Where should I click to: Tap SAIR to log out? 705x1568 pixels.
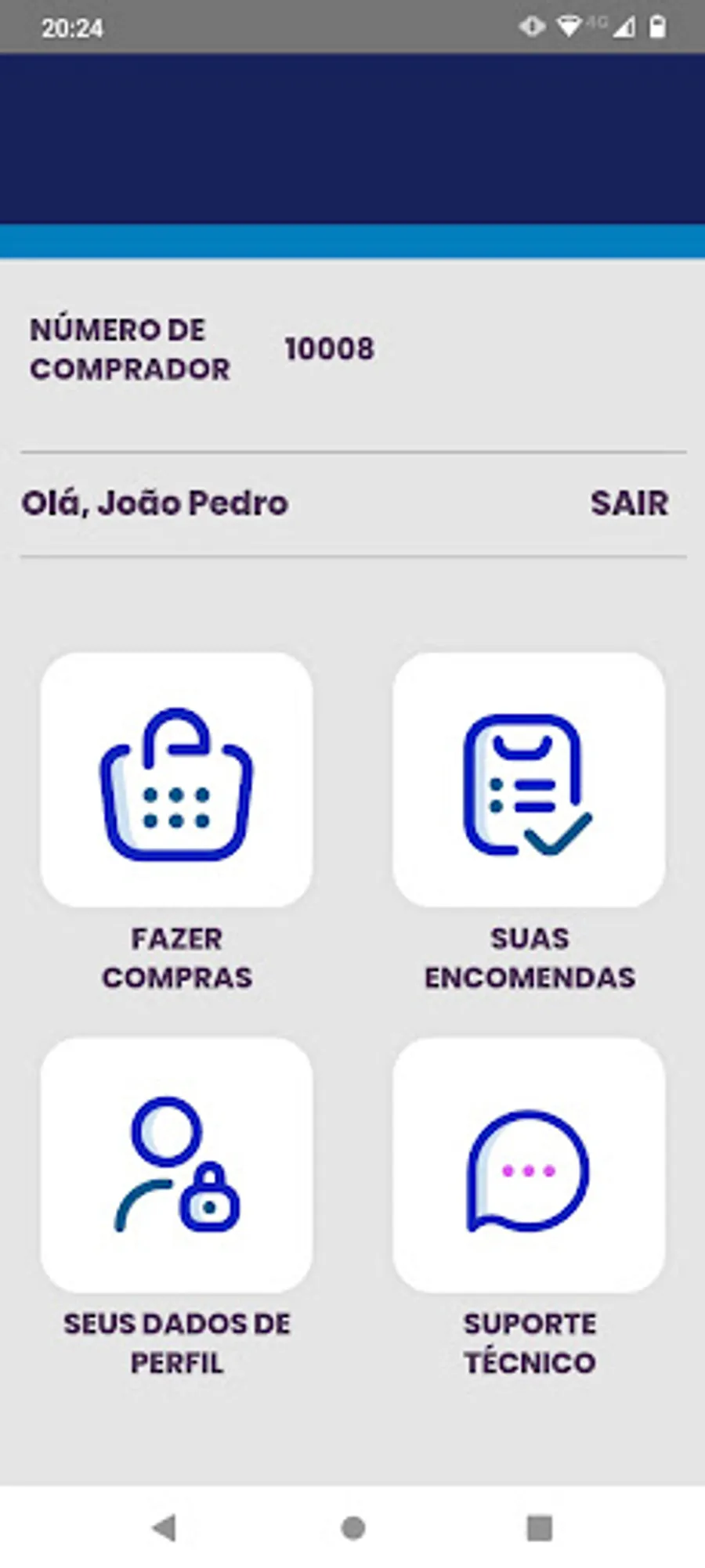(629, 503)
